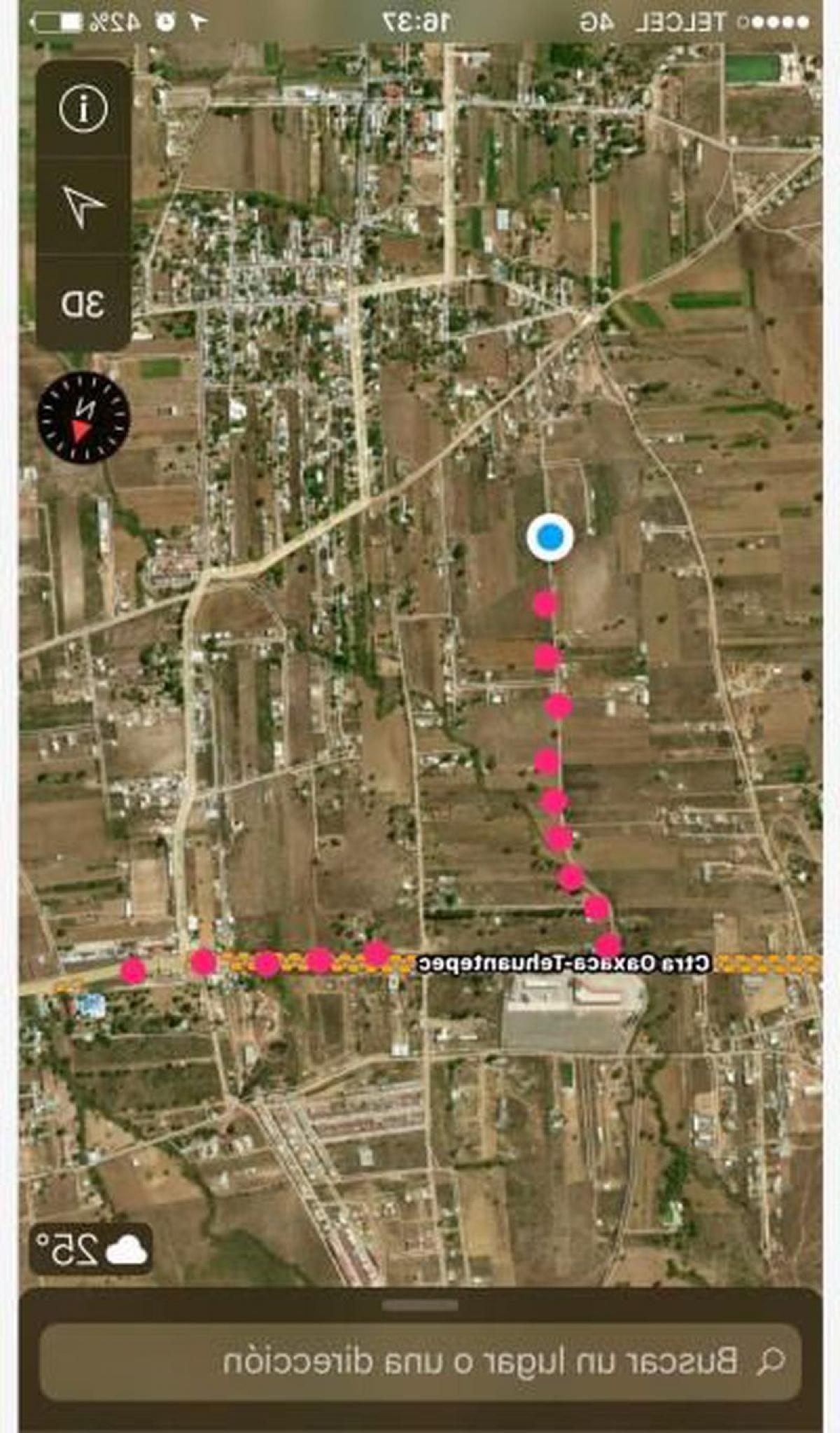The height and width of the screenshot is (1433, 840).
Task: Tap the clock showing 16:37 in the status bar
Action: [419, 19]
